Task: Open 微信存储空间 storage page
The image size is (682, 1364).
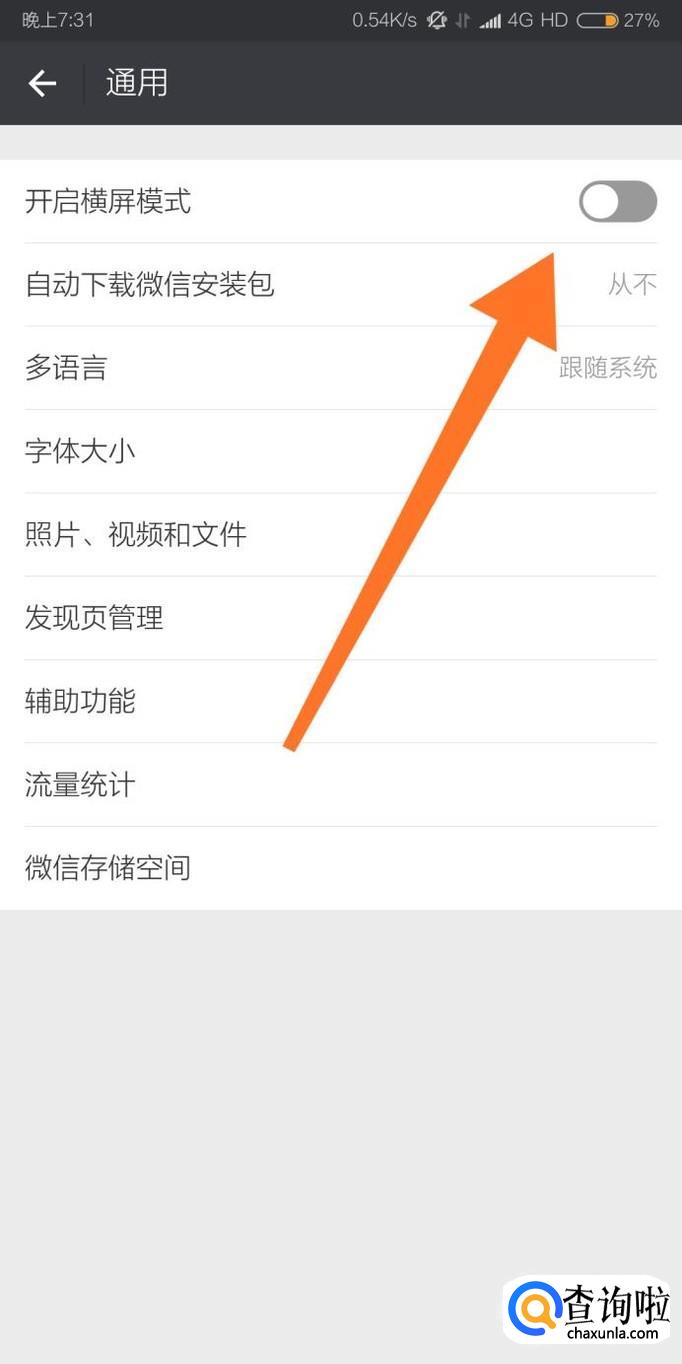Action: 340,868
